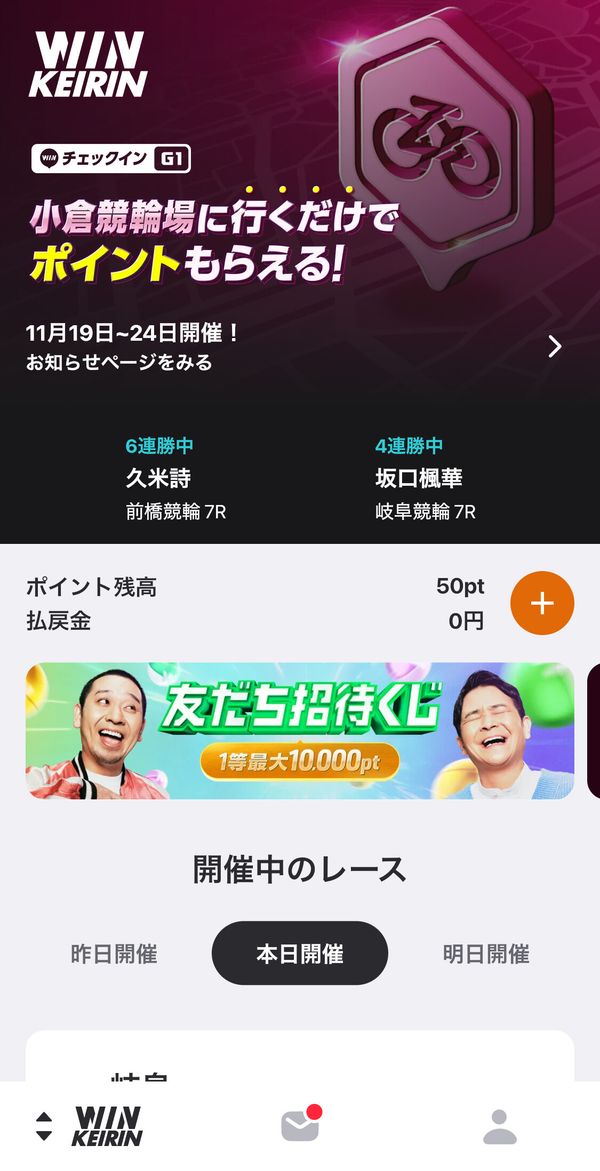View 坂口楓華's 4-win streak race entry
600x1171 pixels.
tap(425, 479)
